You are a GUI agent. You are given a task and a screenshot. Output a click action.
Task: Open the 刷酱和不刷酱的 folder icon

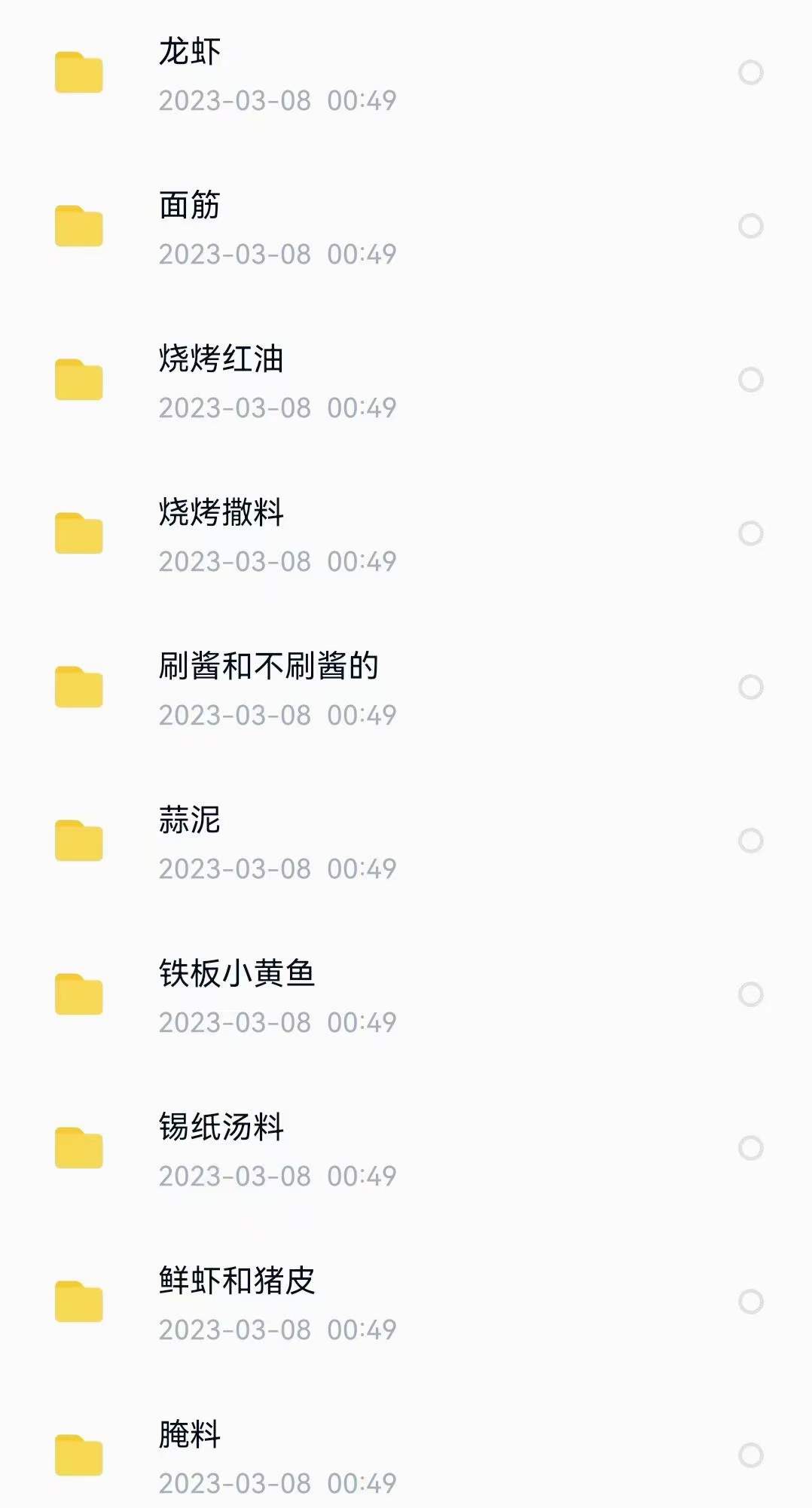pyautogui.click(x=78, y=687)
